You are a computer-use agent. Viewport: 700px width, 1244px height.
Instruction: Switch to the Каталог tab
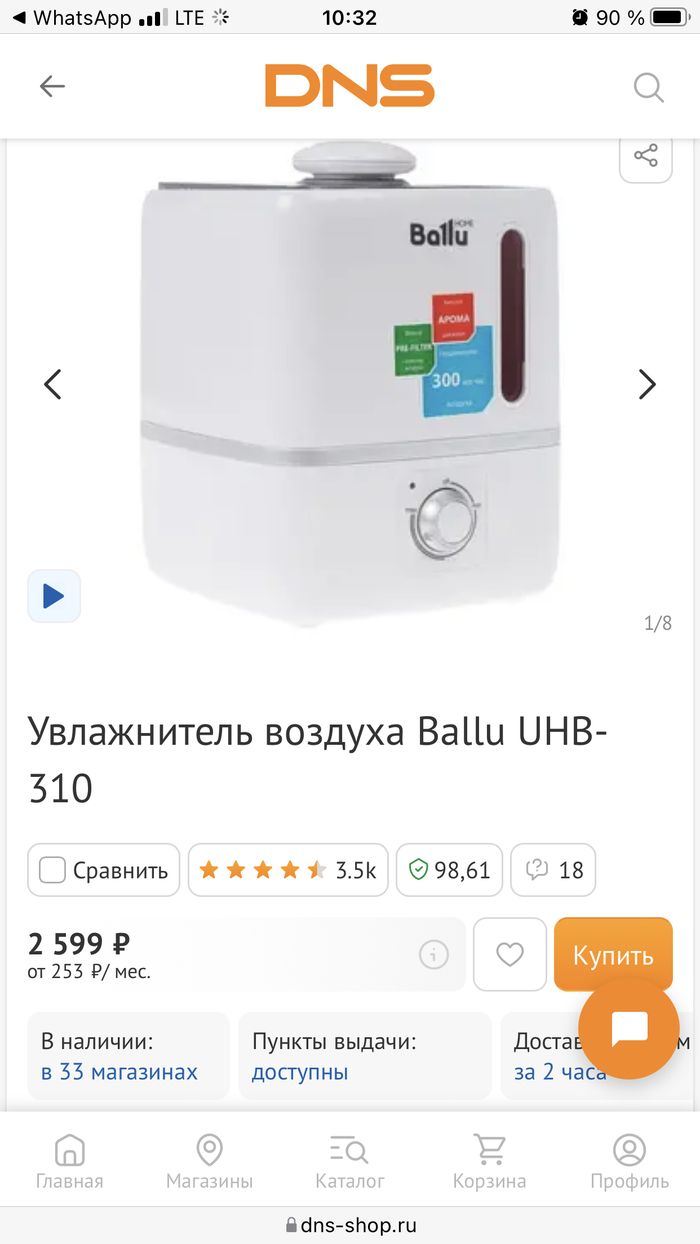(350, 1162)
